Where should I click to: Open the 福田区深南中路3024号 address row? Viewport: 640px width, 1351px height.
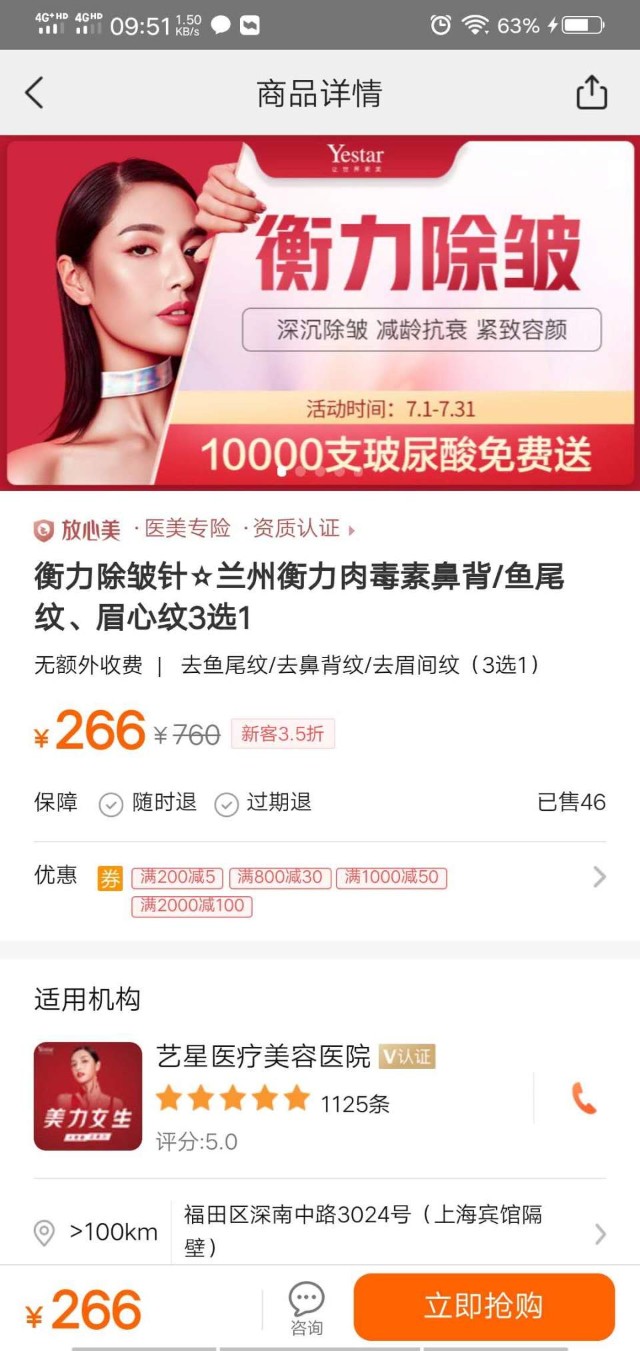pyautogui.click(x=320, y=1232)
